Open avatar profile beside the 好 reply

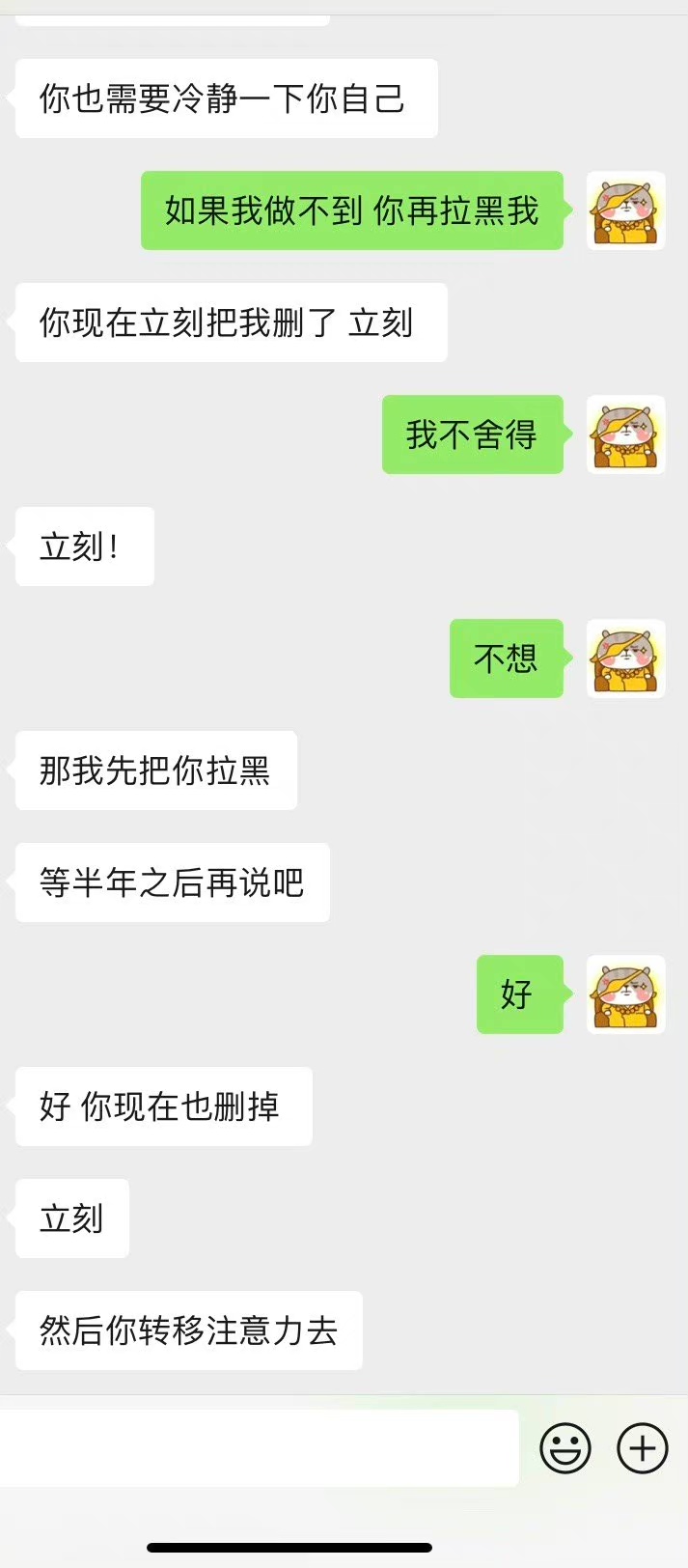click(x=626, y=994)
